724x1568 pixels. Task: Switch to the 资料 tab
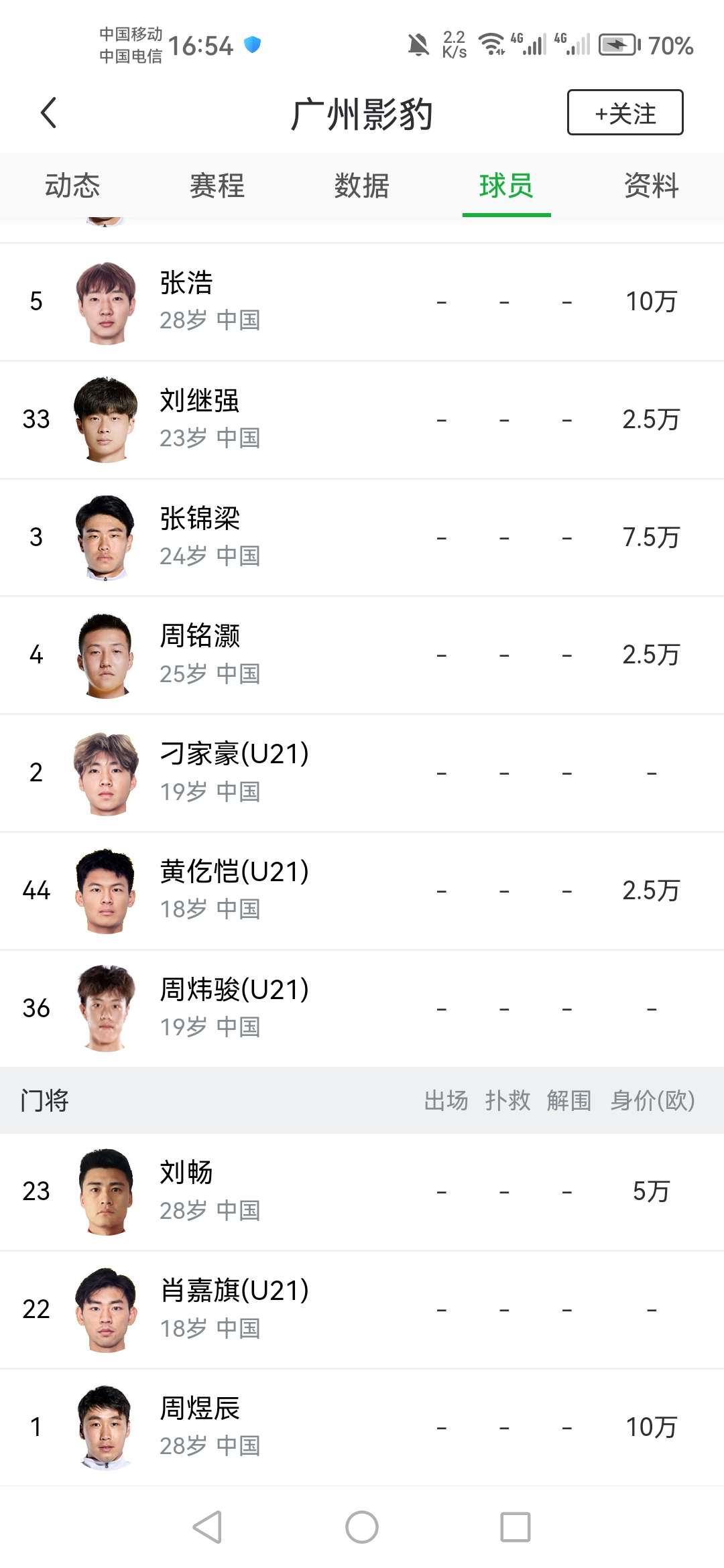point(652,186)
